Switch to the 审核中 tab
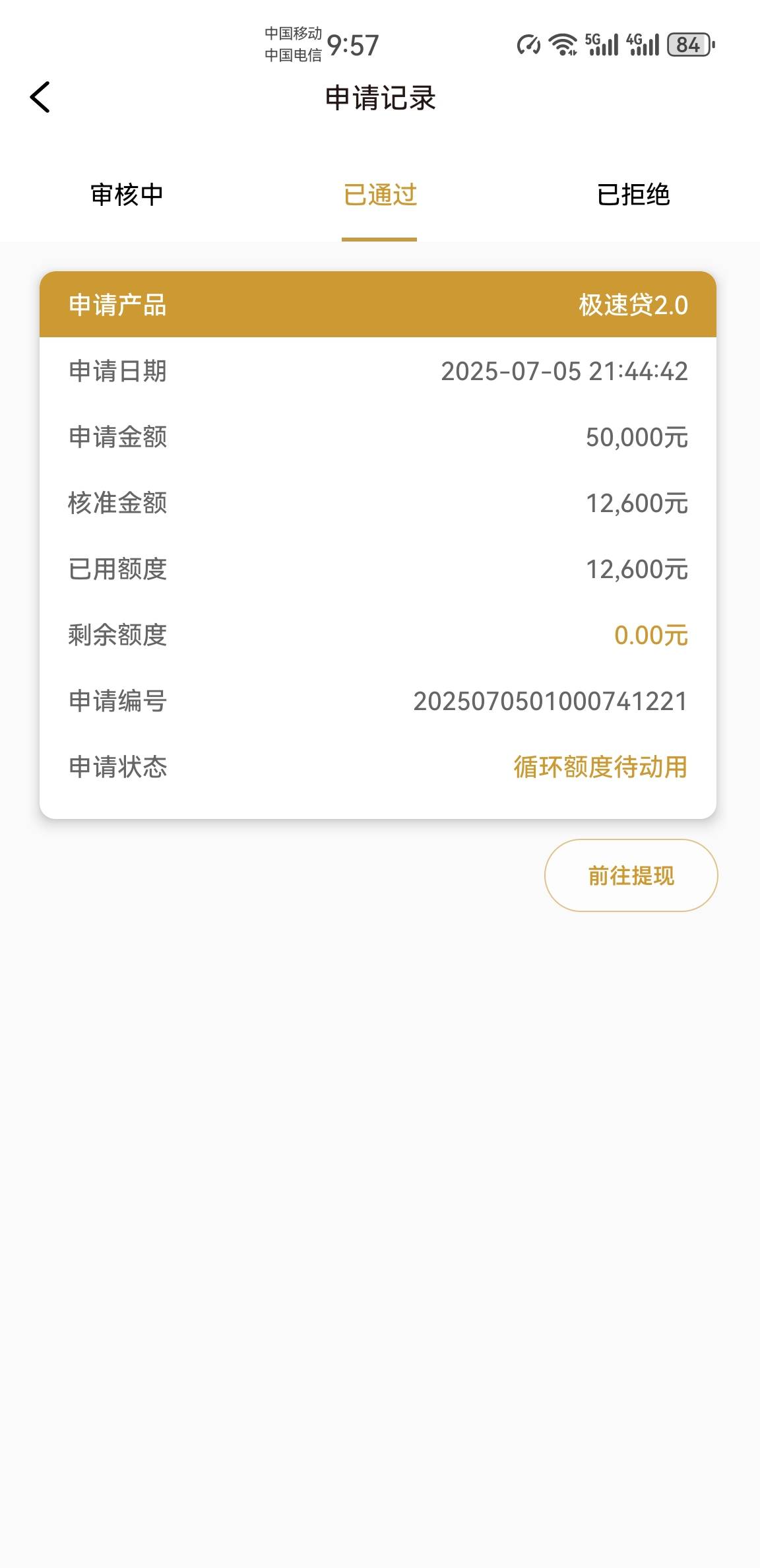The image size is (760, 1568). (x=127, y=195)
